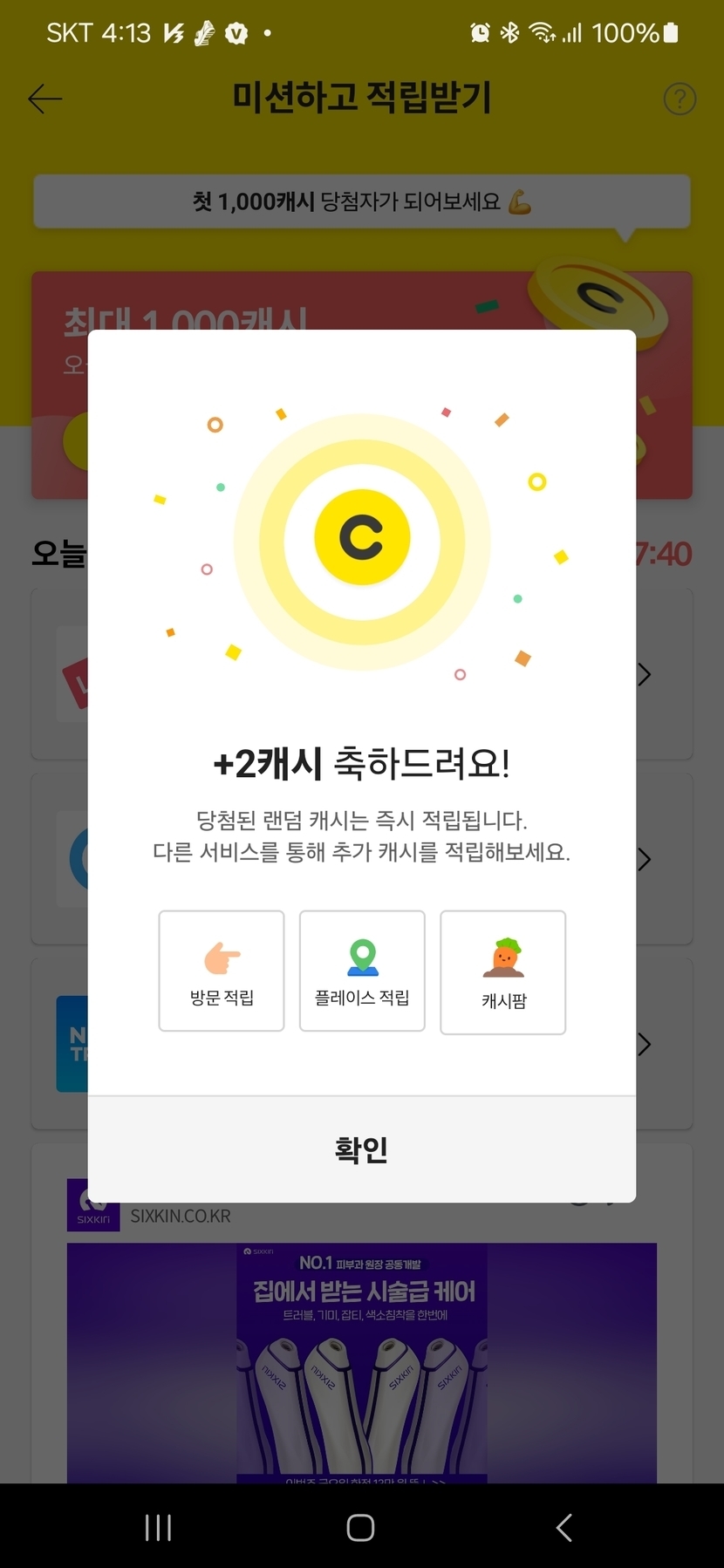Open 방문 적립 service
This screenshot has width=724, height=1568.
pyautogui.click(x=222, y=971)
